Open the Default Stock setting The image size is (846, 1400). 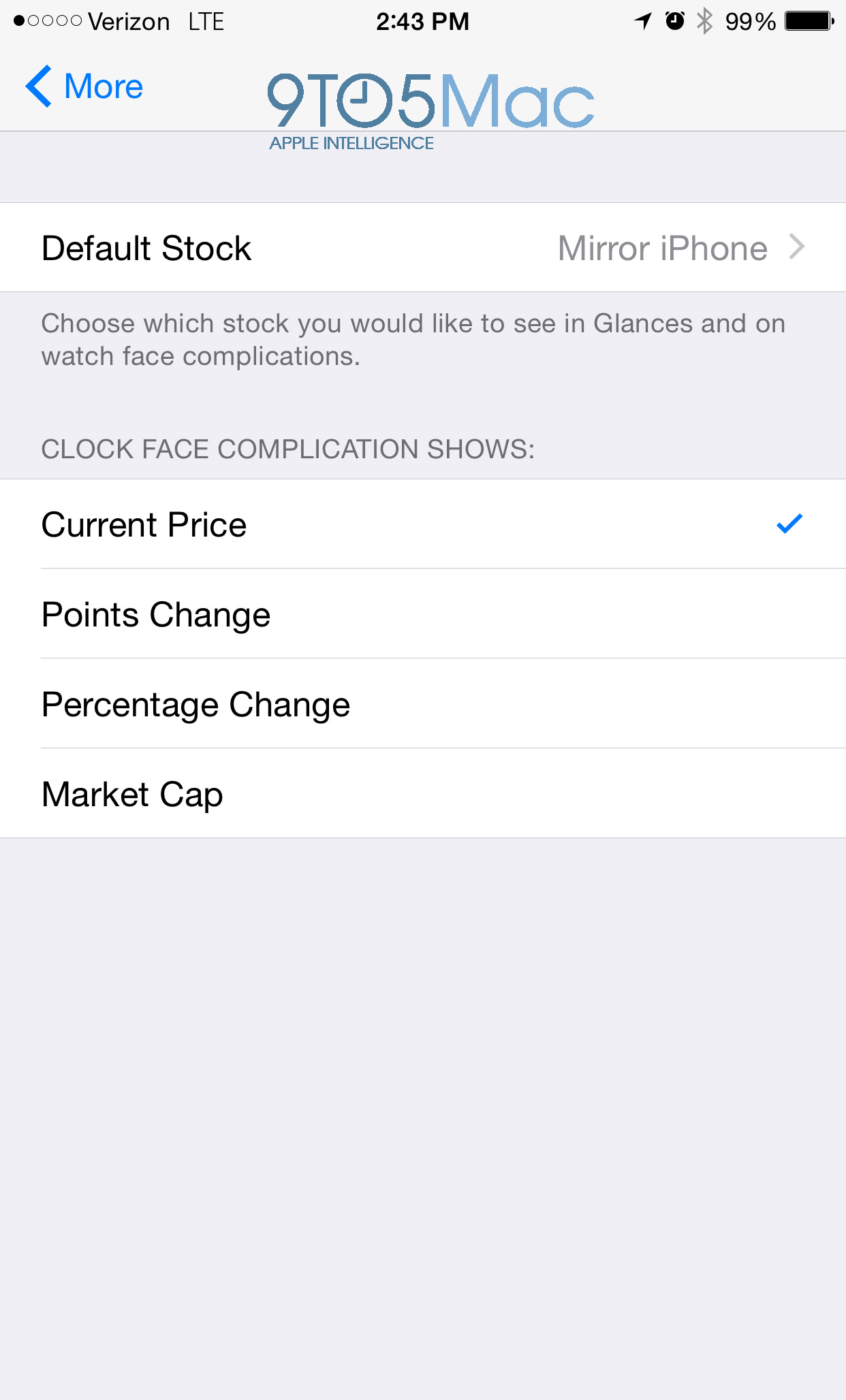click(422, 248)
